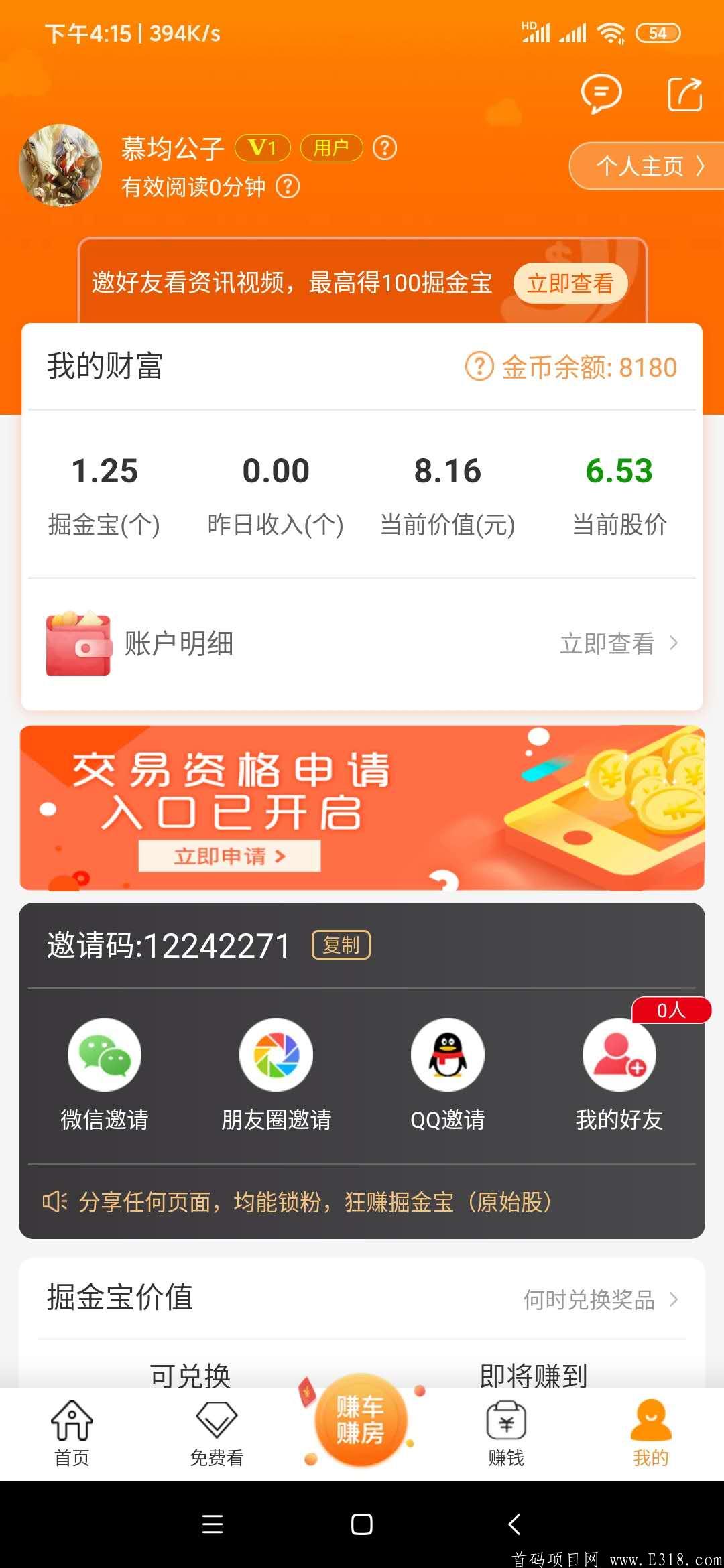Open the 交易资格申请 banner
Viewport: 724px width, 1568px height.
[362, 807]
